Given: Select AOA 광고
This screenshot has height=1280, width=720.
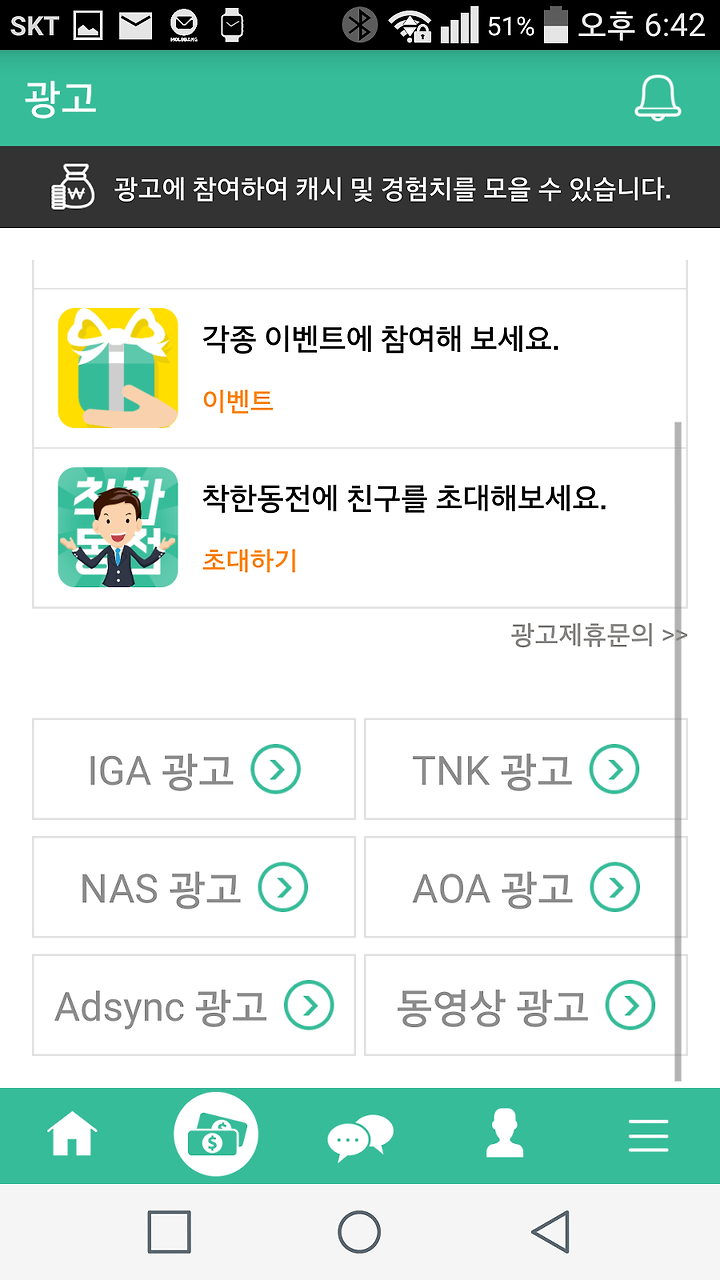Looking at the screenshot, I should (525, 887).
